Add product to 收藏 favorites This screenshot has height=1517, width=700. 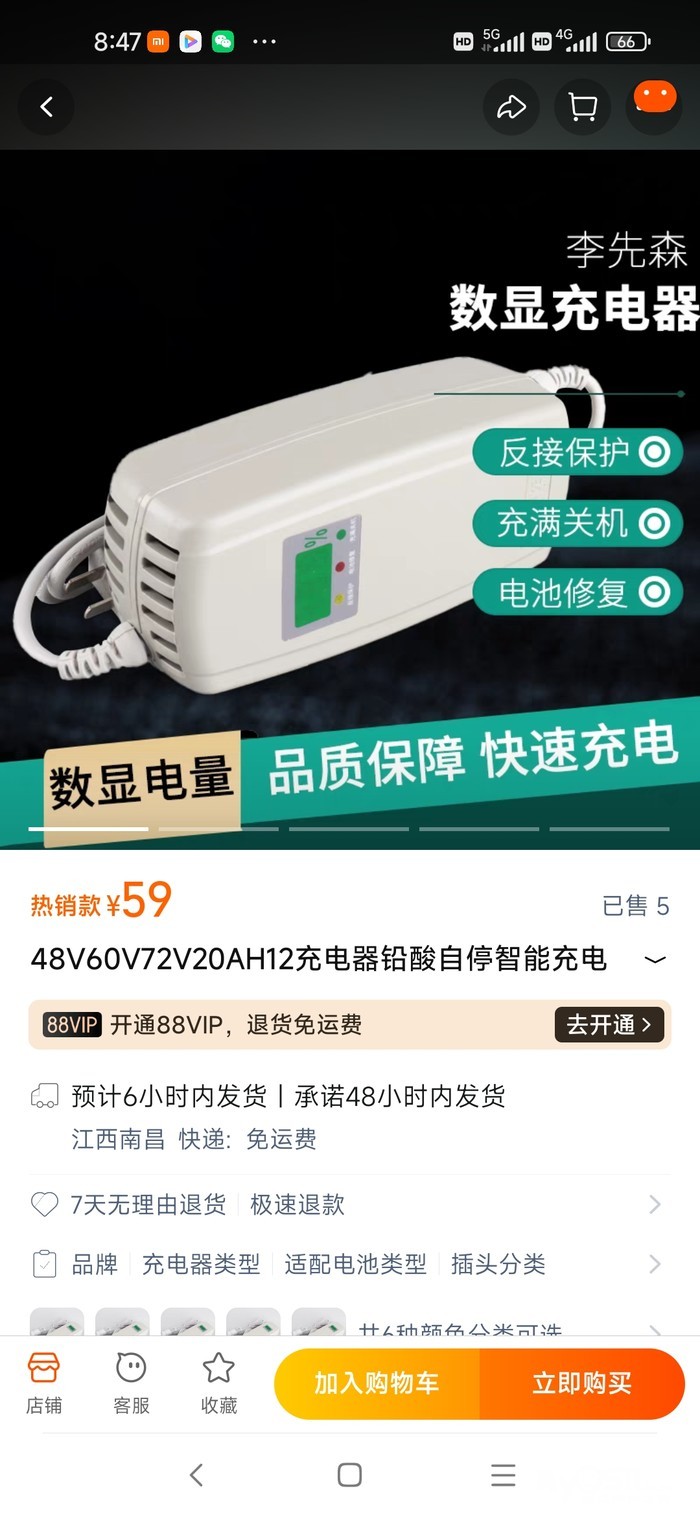click(x=219, y=1384)
